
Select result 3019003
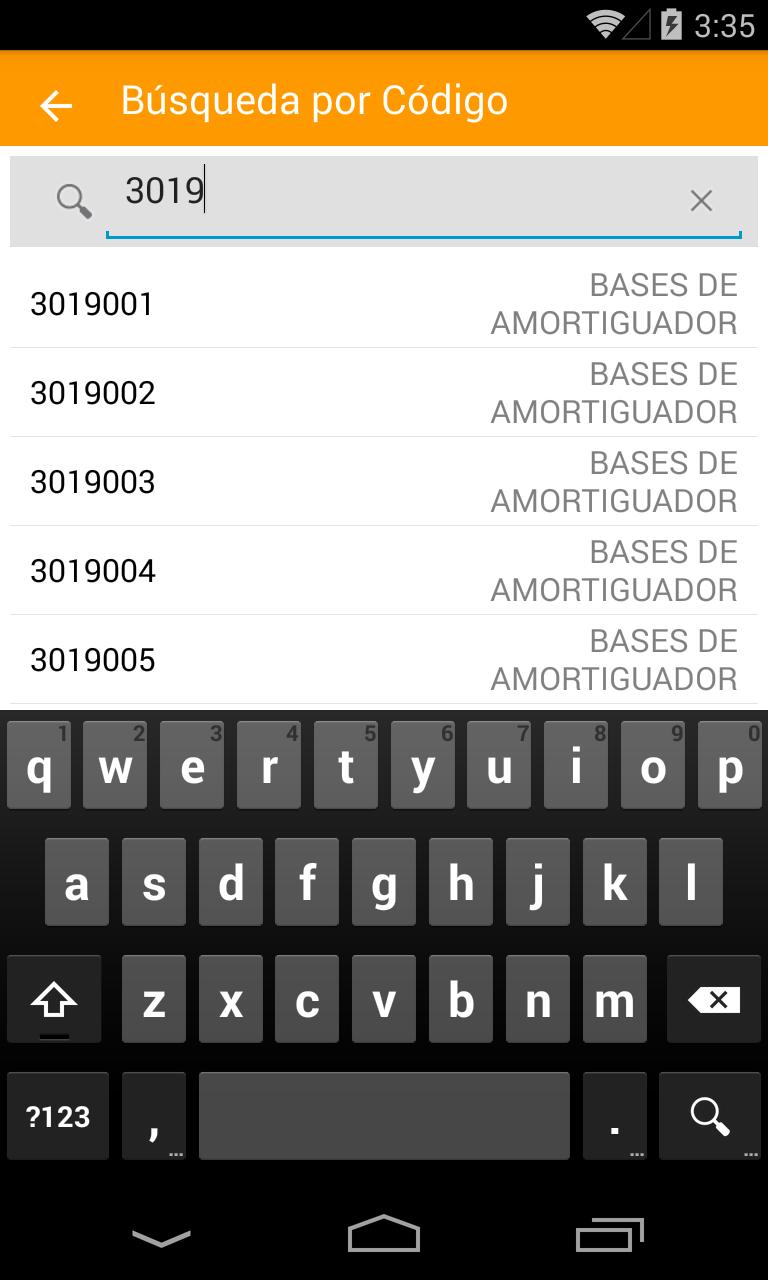coord(384,482)
